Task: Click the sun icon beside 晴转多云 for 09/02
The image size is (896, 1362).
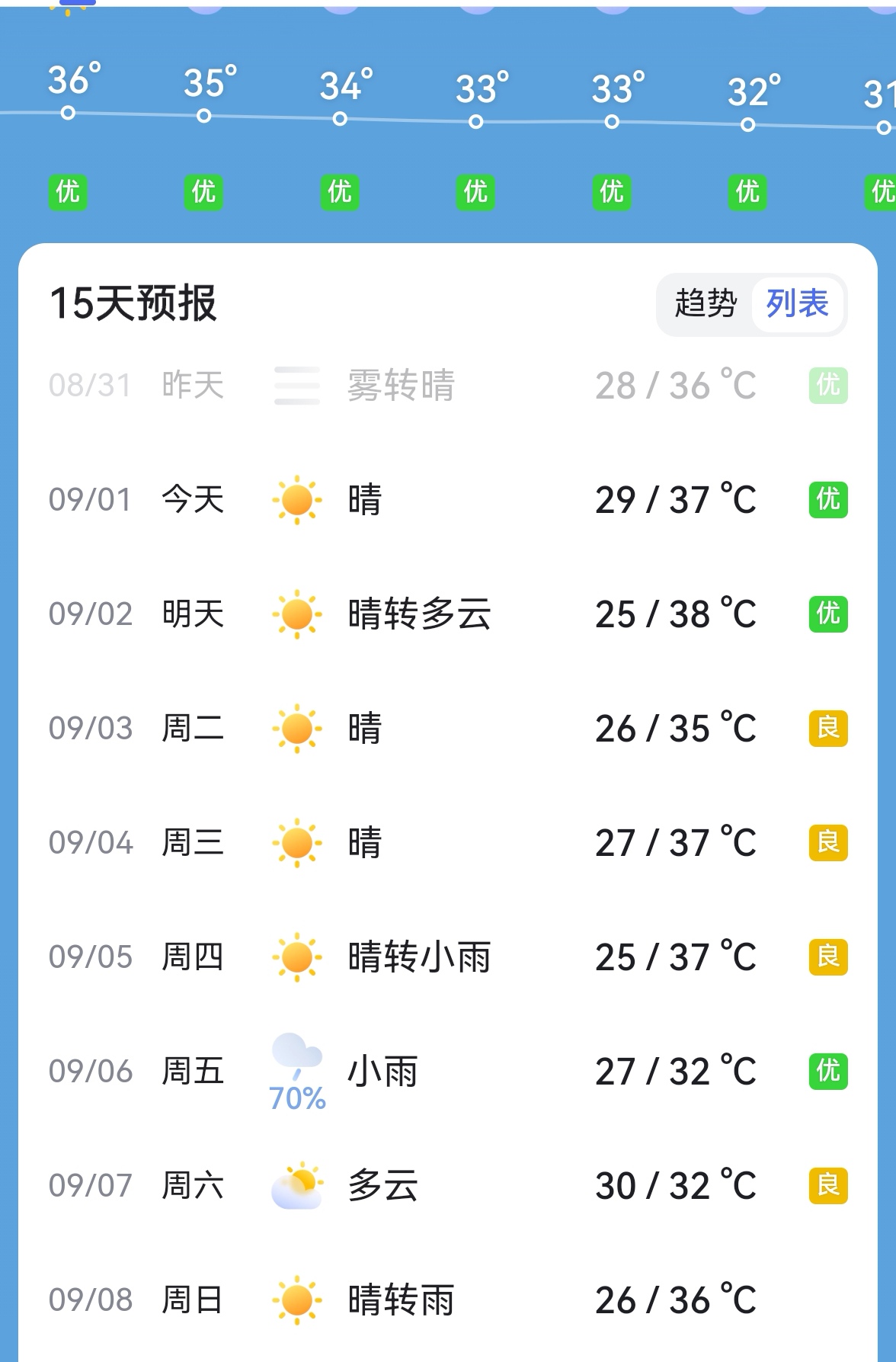Action: [x=297, y=614]
